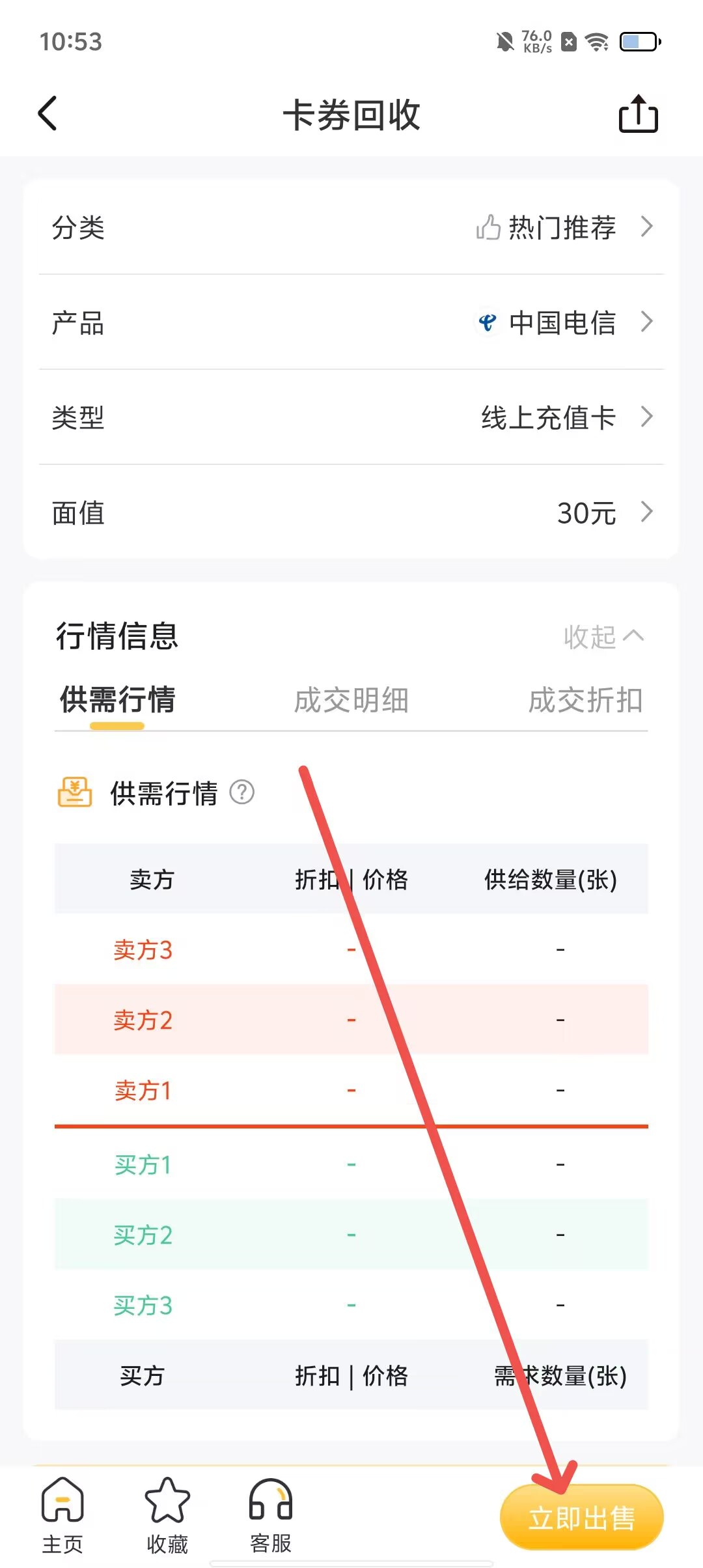
Task: Go back from 卡券回收 page
Action: pyautogui.click(x=48, y=114)
